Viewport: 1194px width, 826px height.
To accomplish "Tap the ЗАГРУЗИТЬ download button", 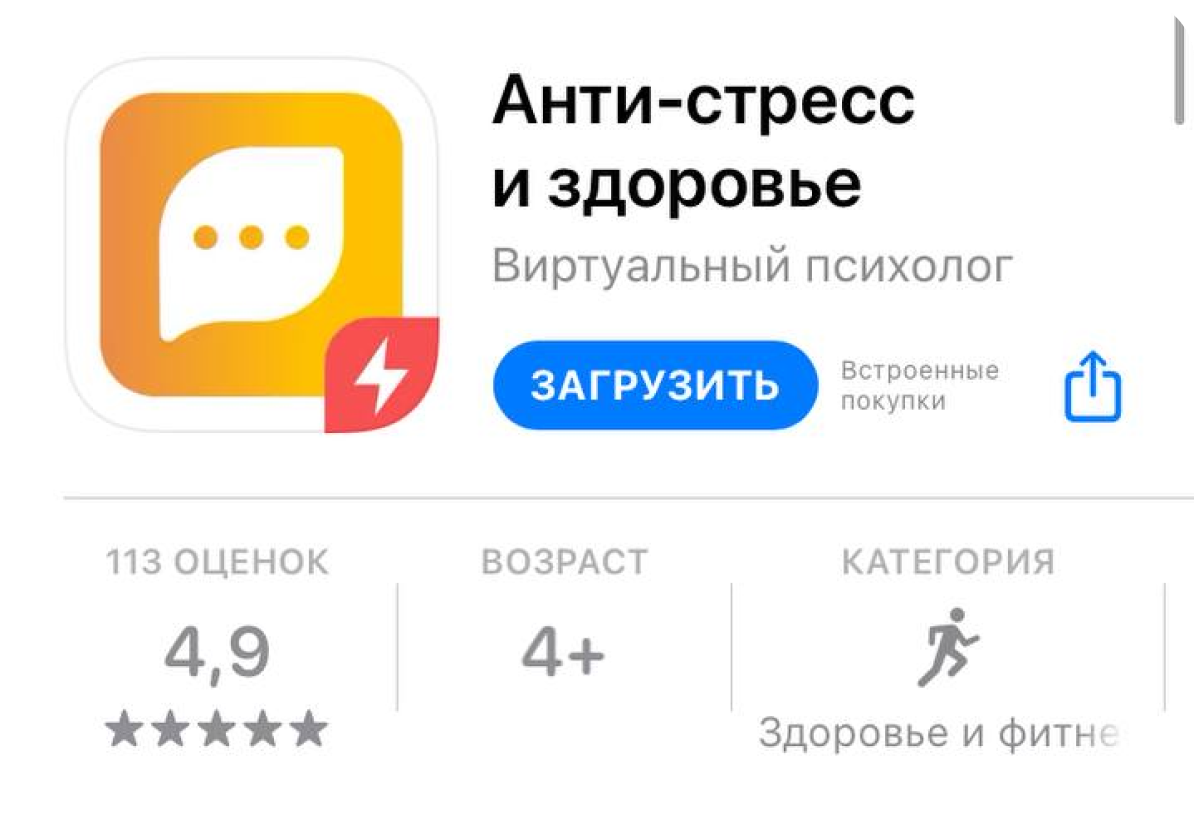I will [x=654, y=385].
